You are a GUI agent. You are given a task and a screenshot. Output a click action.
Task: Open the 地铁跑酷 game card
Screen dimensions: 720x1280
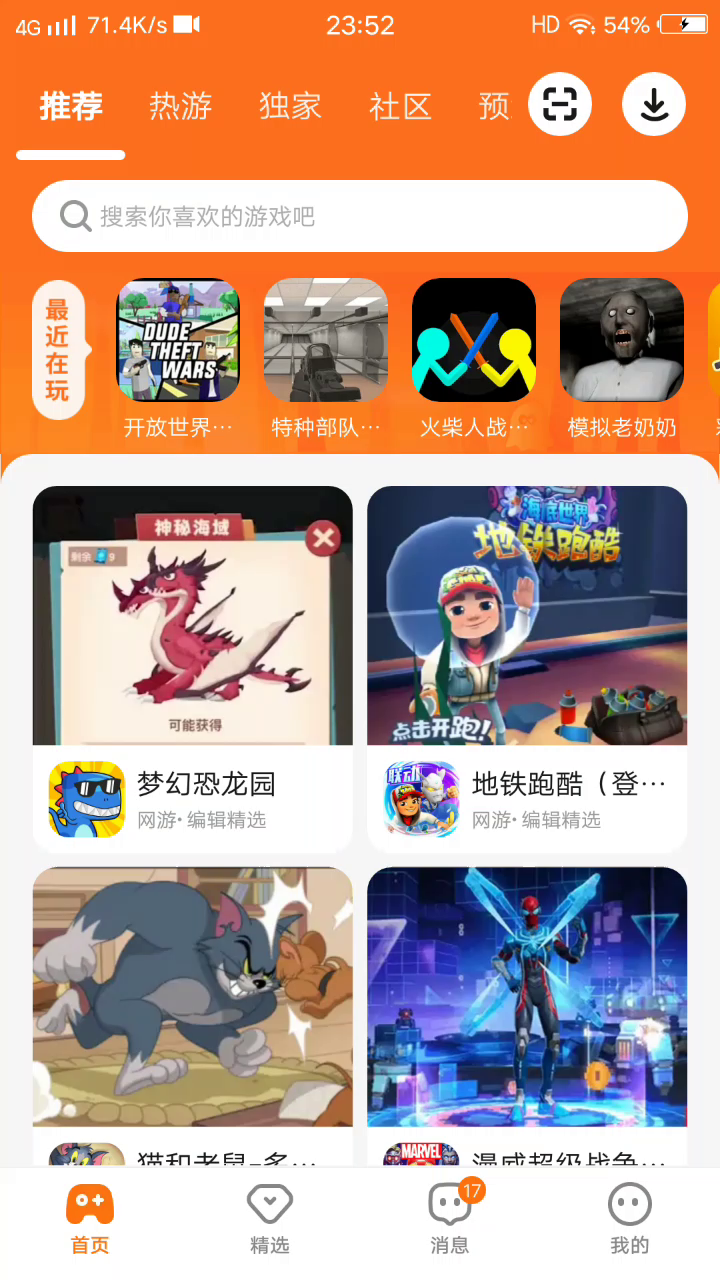tap(527, 668)
